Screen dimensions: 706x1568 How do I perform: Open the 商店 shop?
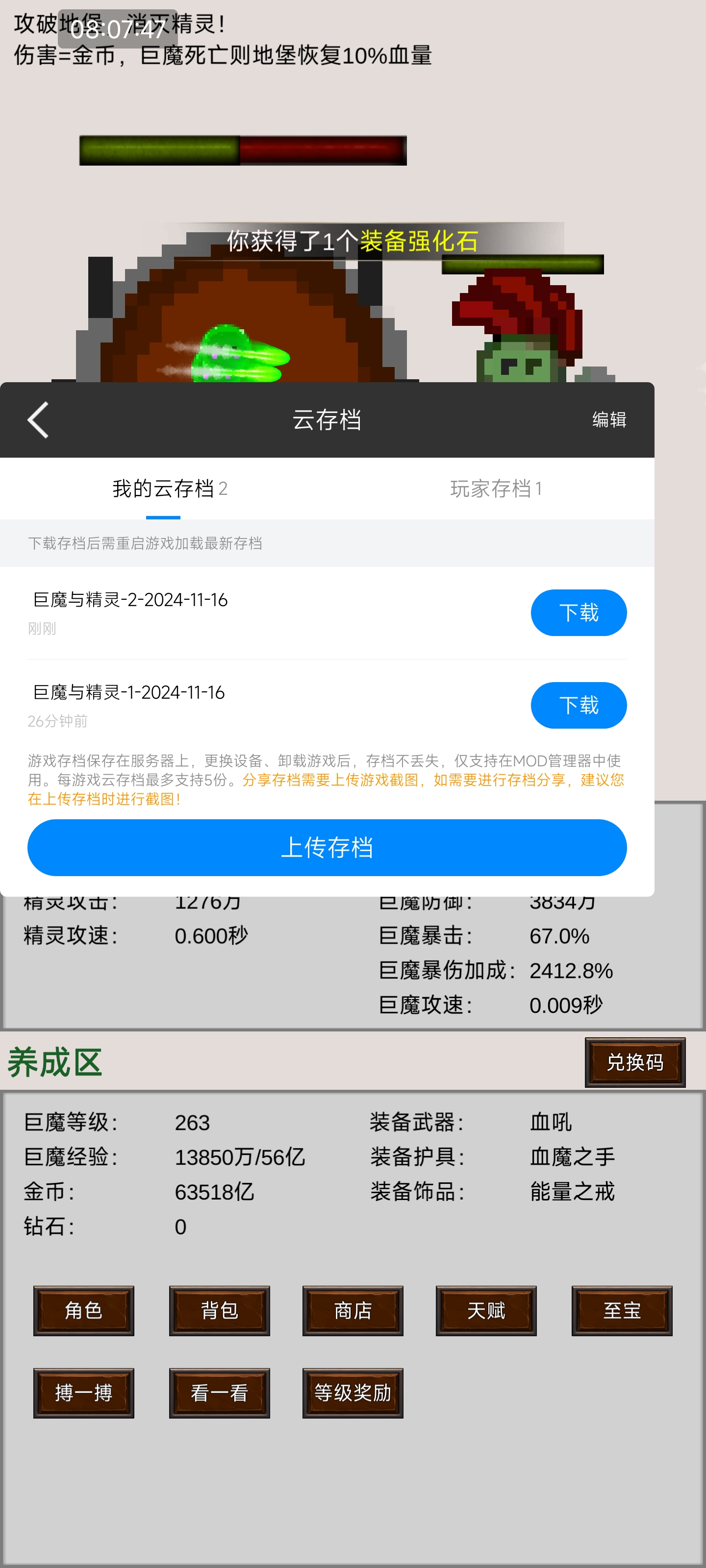(353, 1310)
